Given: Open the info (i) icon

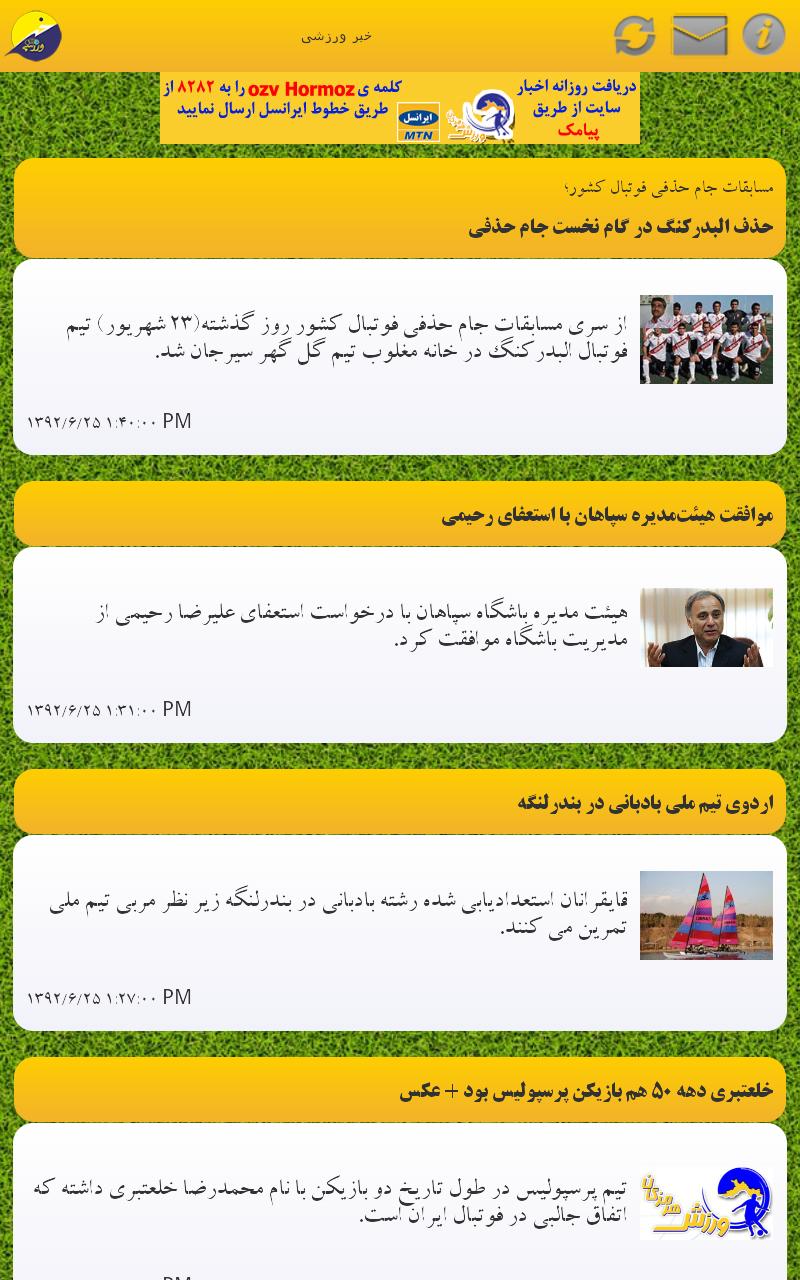Looking at the screenshot, I should coord(765,33).
